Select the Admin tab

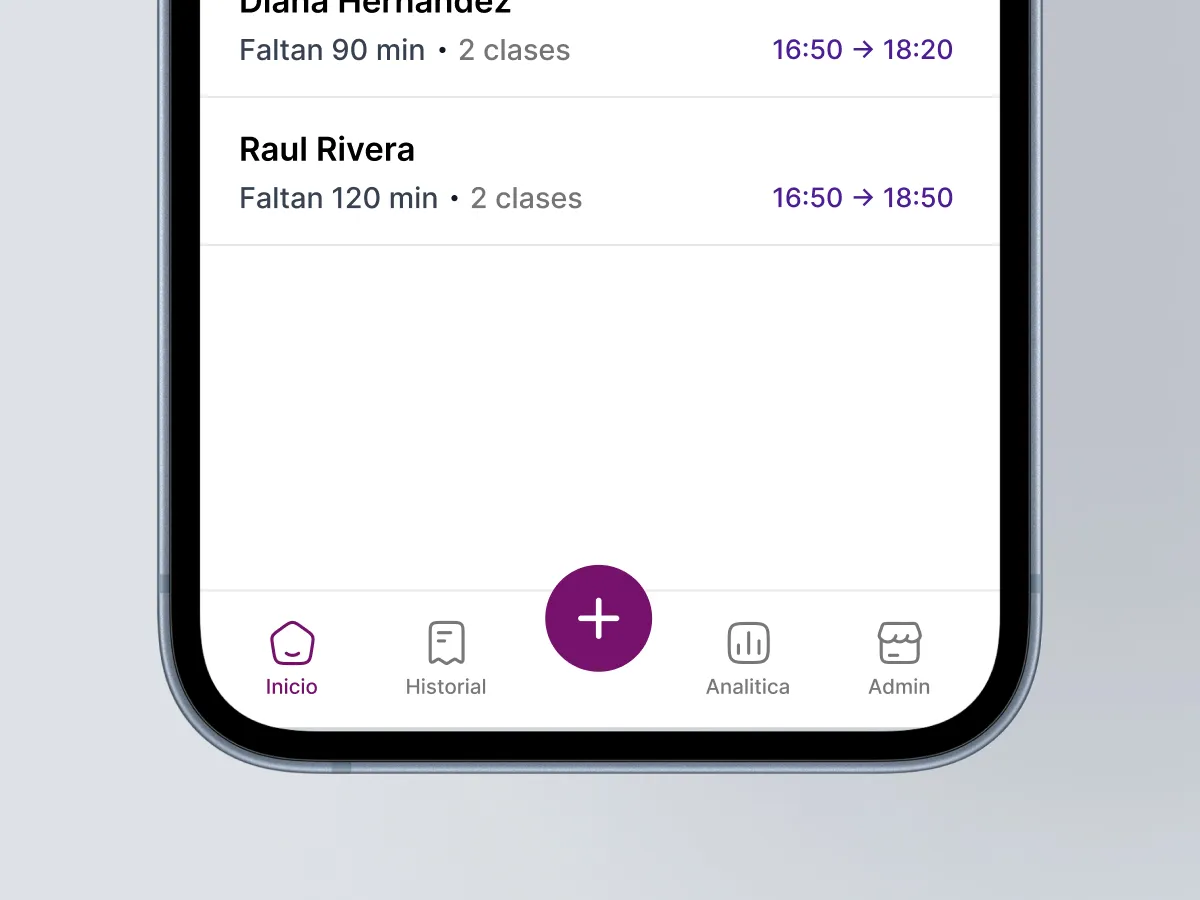tap(899, 658)
